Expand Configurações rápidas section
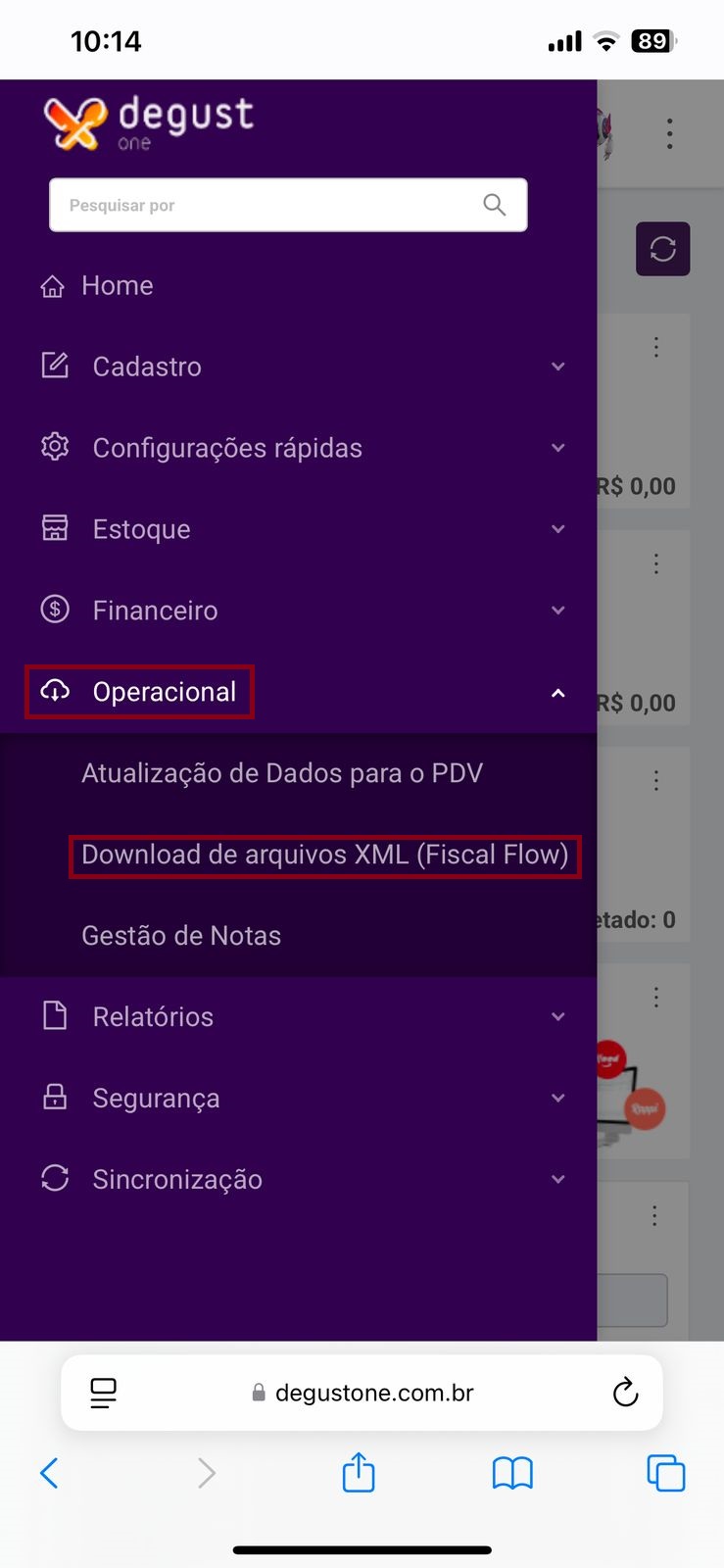Viewport: 724px width, 1568px height. pyautogui.click(x=227, y=448)
